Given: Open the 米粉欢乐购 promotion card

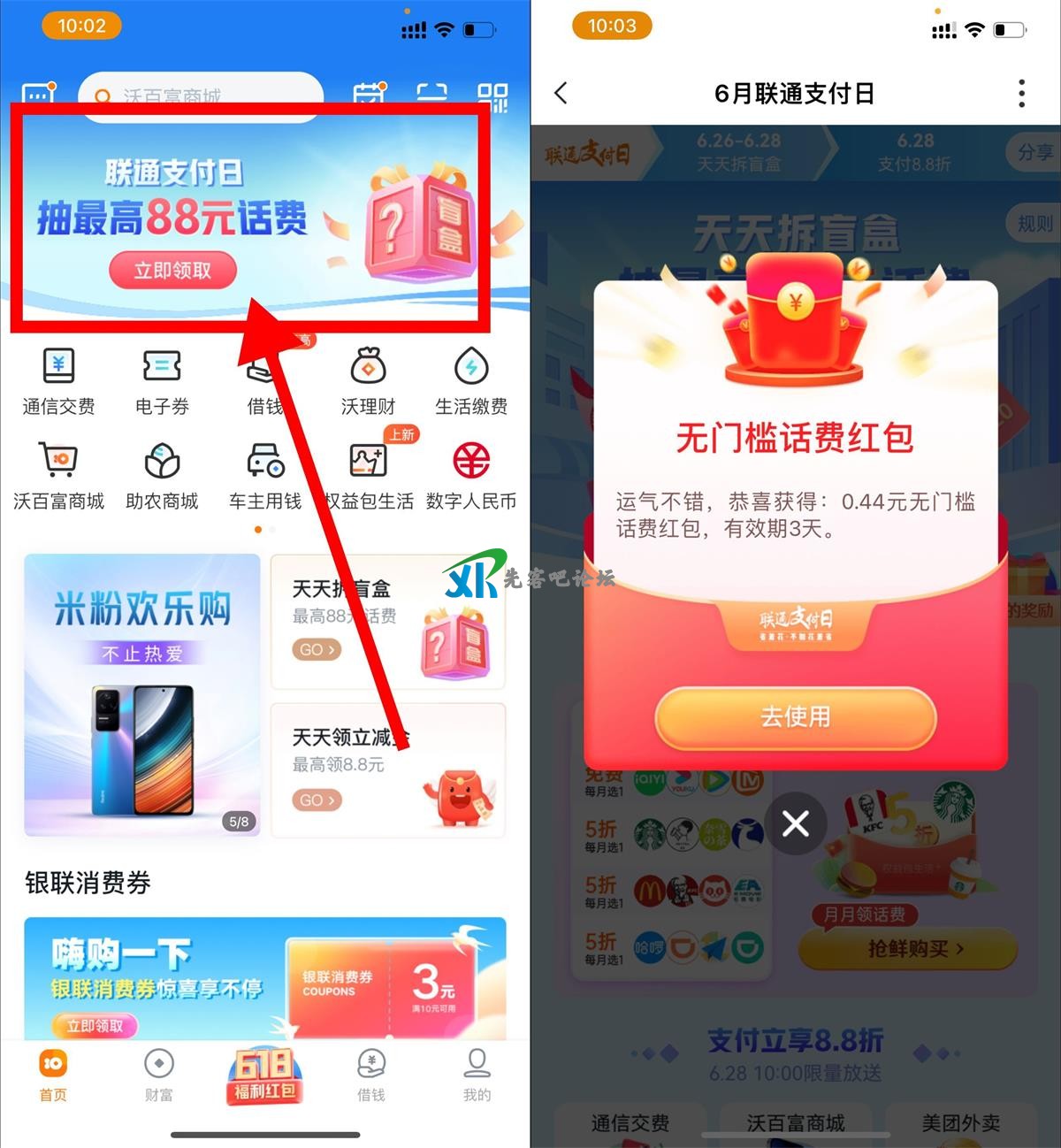Looking at the screenshot, I should 142,694.
